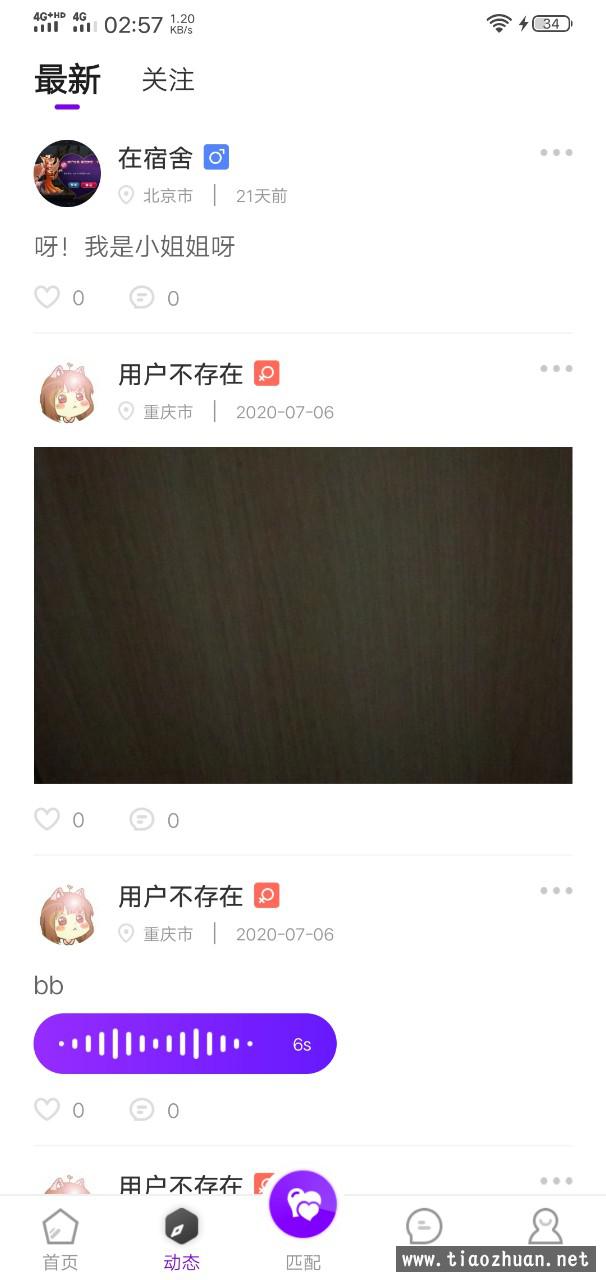Open 在宿舍's profile avatar

point(67,173)
